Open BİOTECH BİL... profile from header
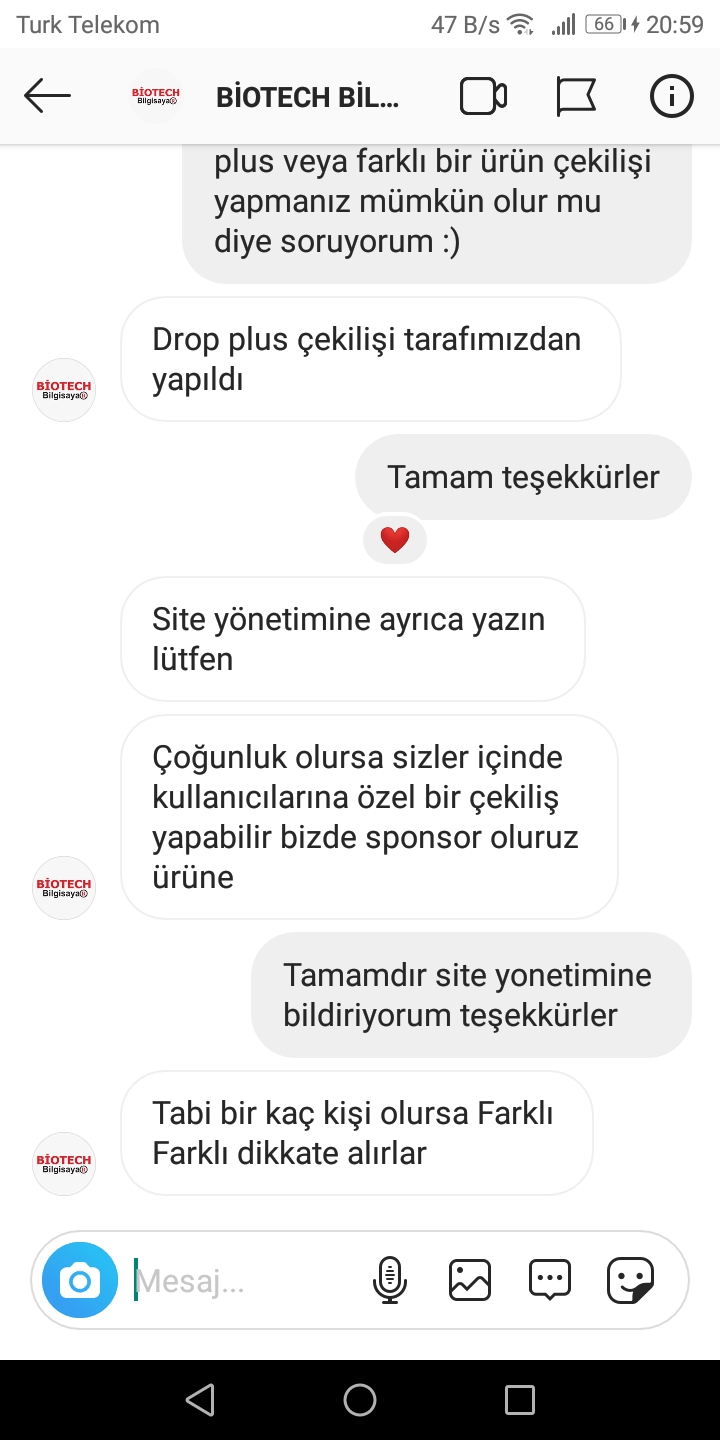The height and width of the screenshot is (1440, 720). pyautogui.click(x=307, y=97)
